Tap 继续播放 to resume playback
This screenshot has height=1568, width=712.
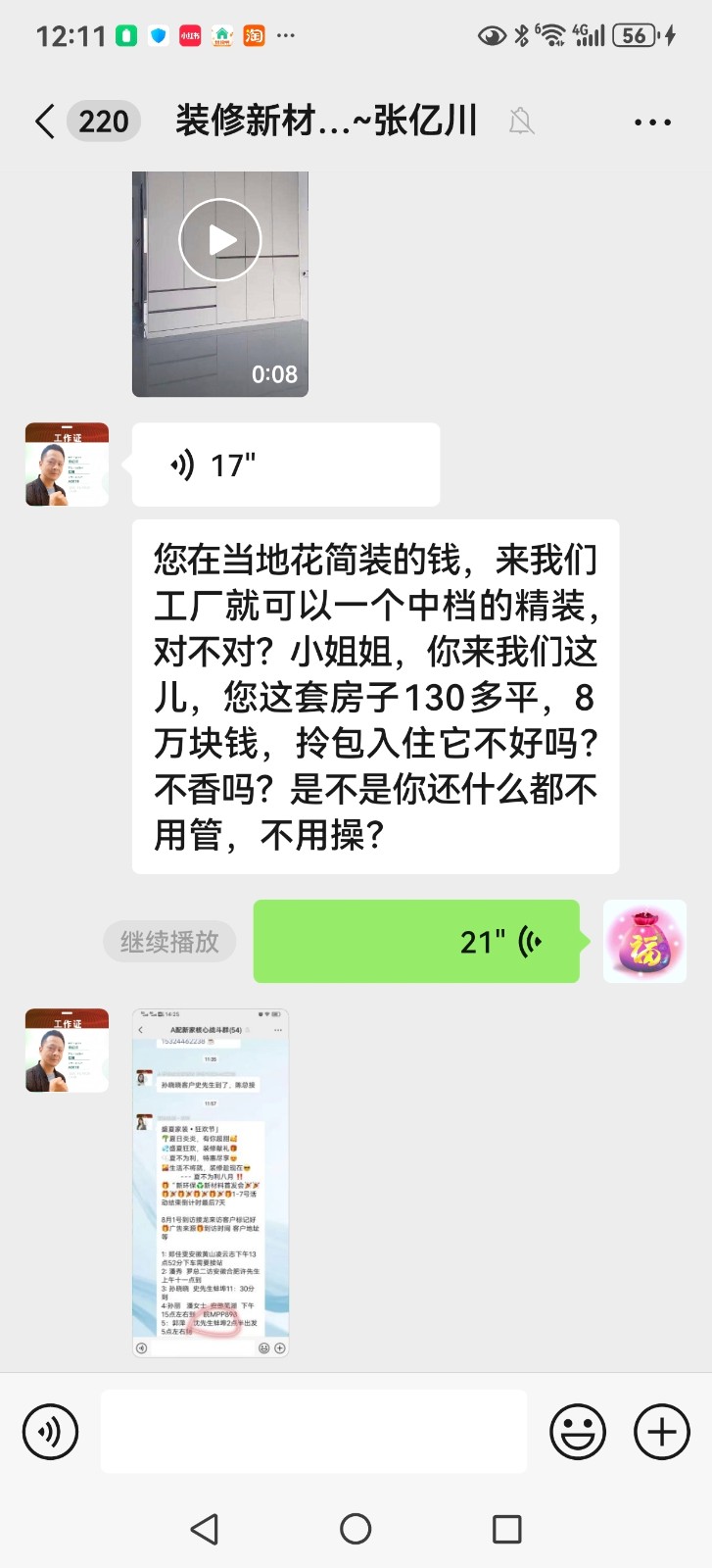169,942
